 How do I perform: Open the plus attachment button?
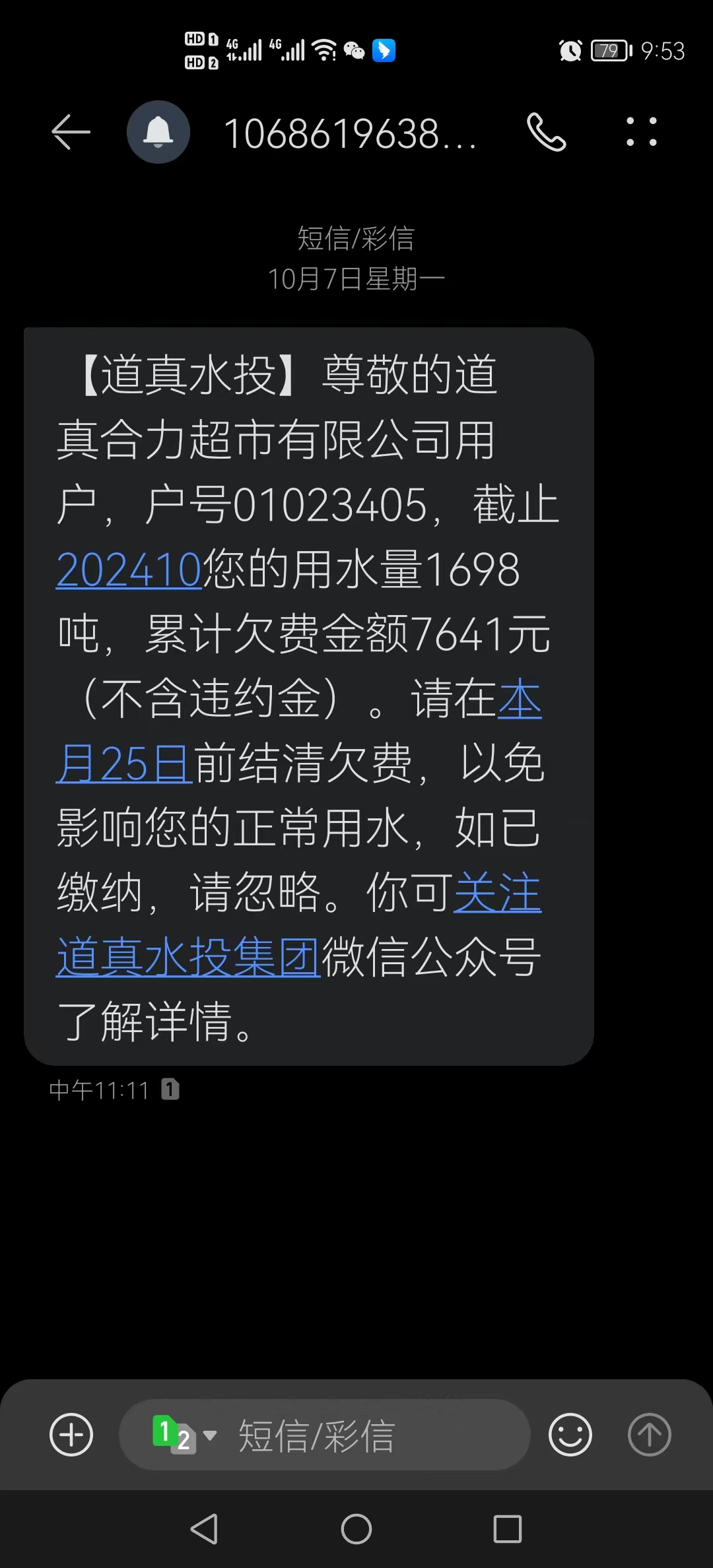pos(71,1434)
